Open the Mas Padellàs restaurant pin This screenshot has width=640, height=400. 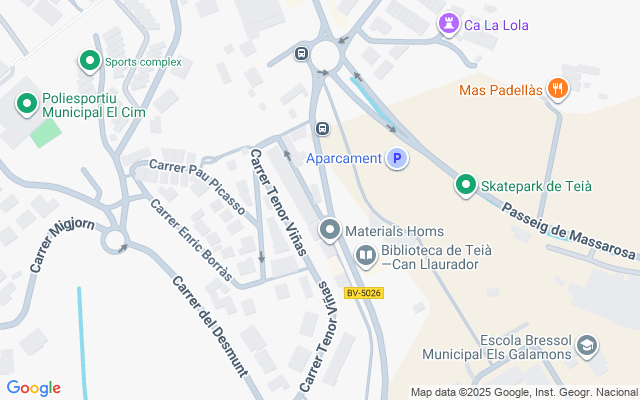[x=558, y=89]
